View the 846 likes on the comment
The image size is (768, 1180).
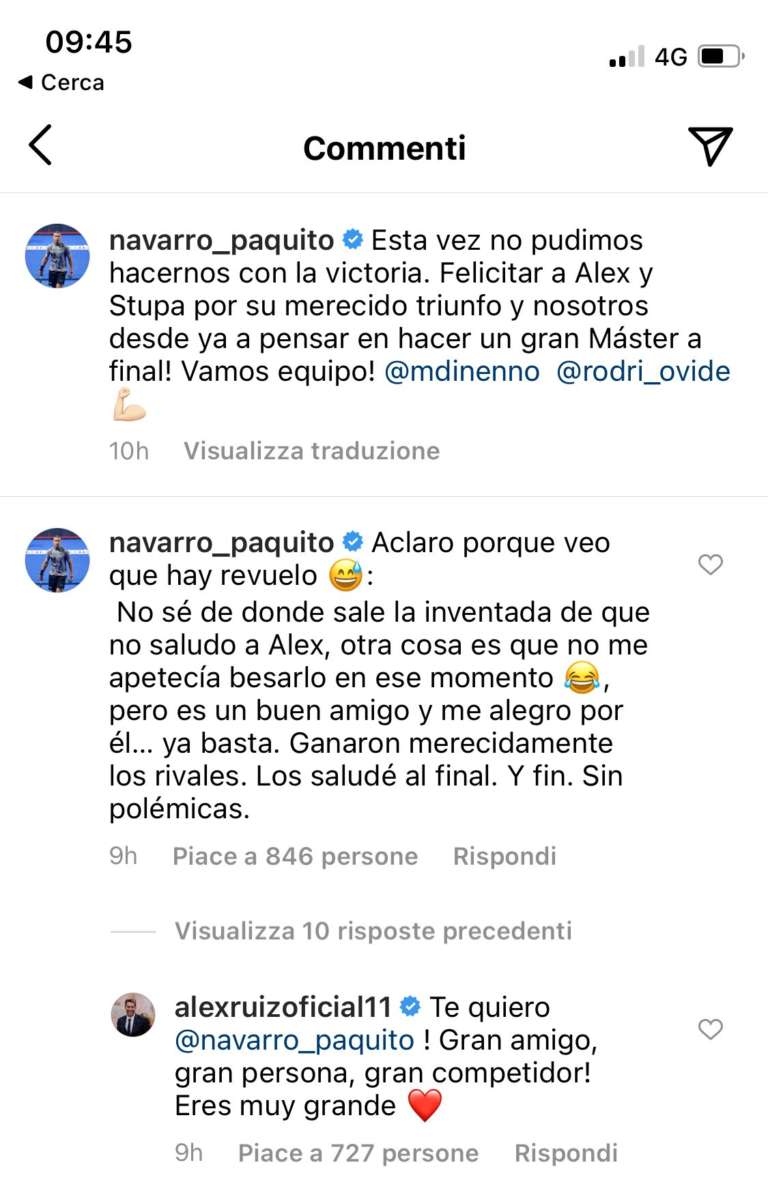tap(295, 857)
